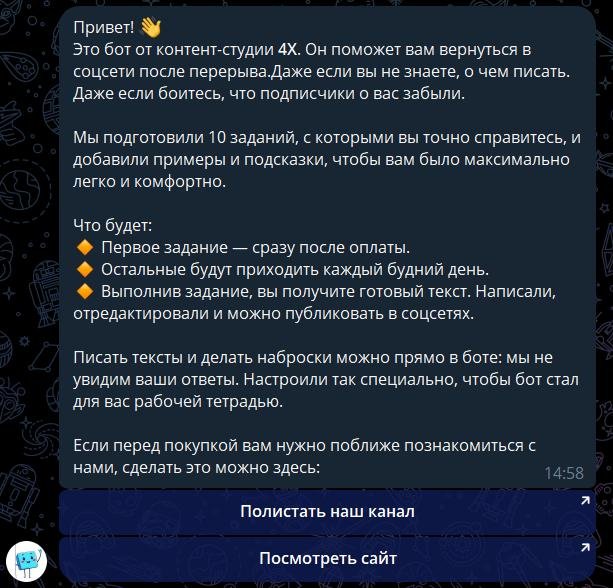Open the bot's profile avatar

click(x=26, y=561)
